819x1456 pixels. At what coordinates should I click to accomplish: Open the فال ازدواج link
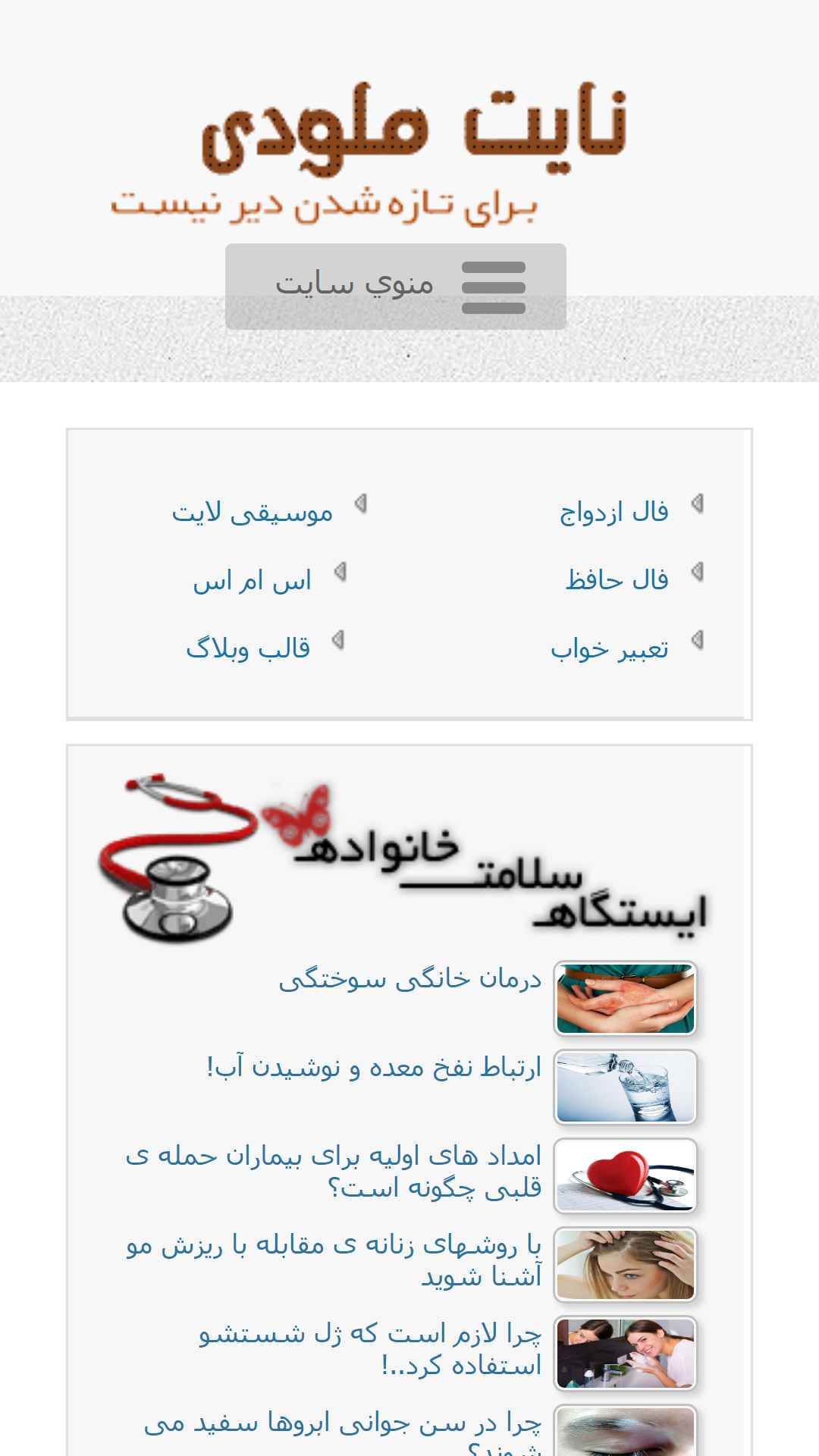pyautogui.click(x=613, y=512)
